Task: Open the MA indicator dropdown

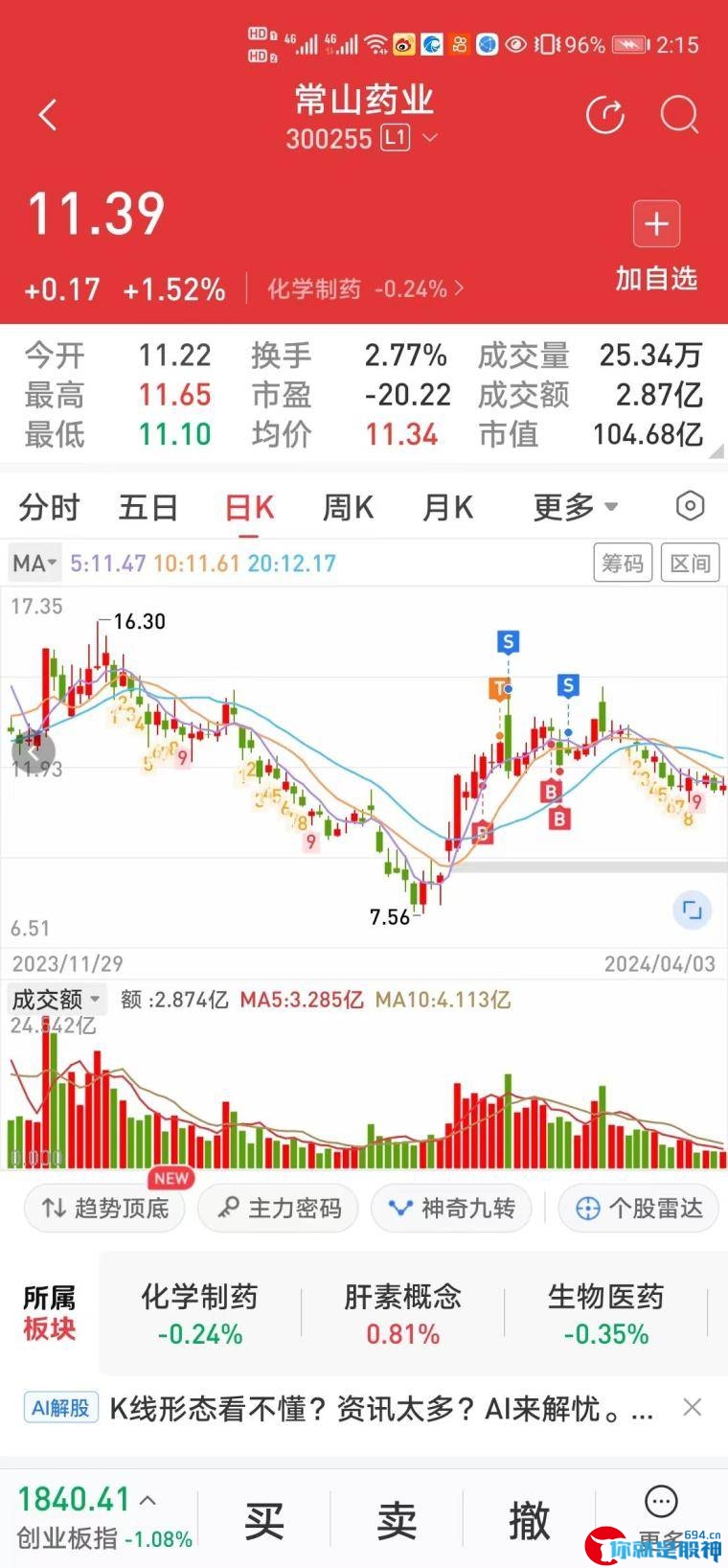Action: pos(34,563)
